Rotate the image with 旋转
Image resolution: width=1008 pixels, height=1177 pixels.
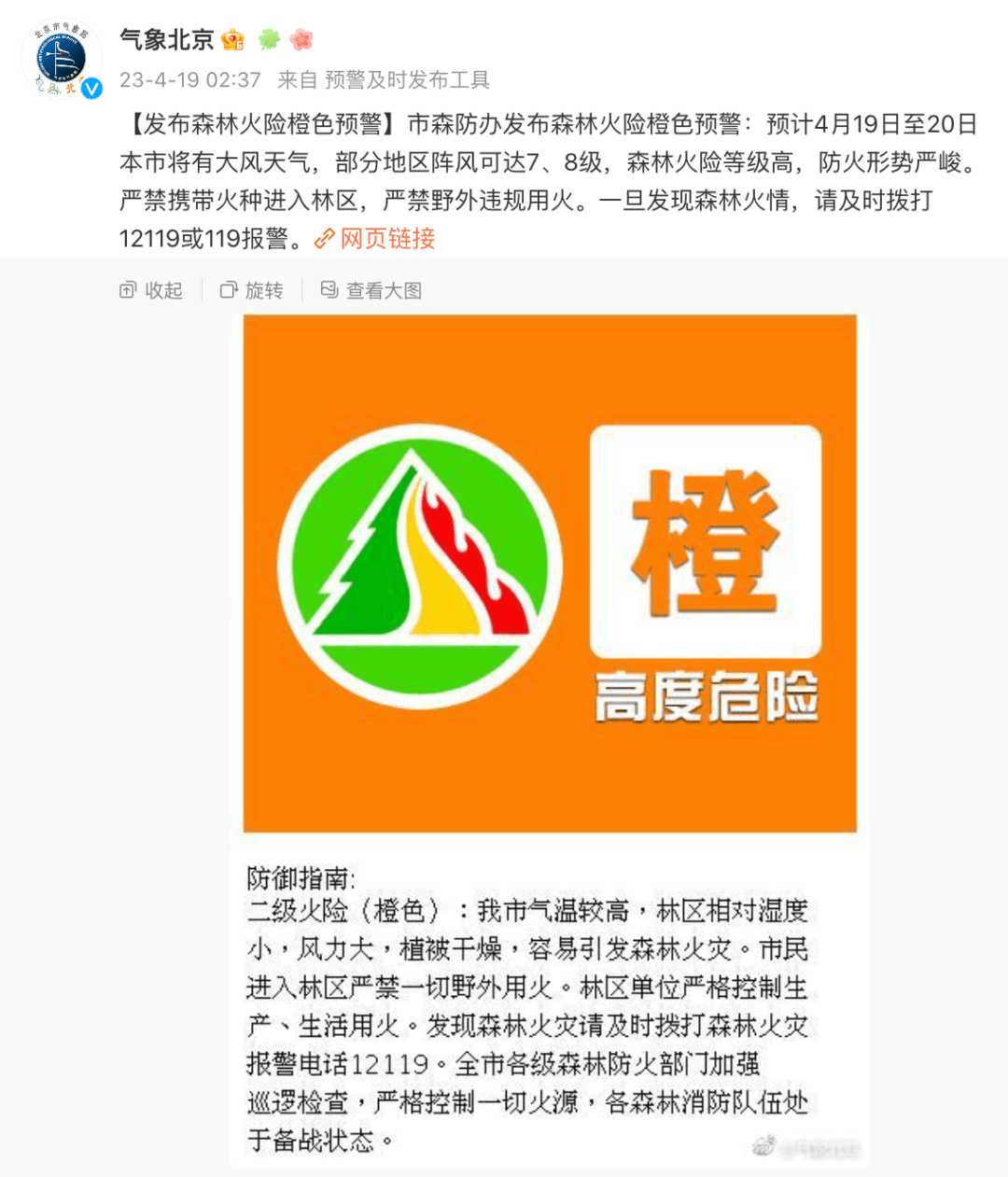[252, 290]
